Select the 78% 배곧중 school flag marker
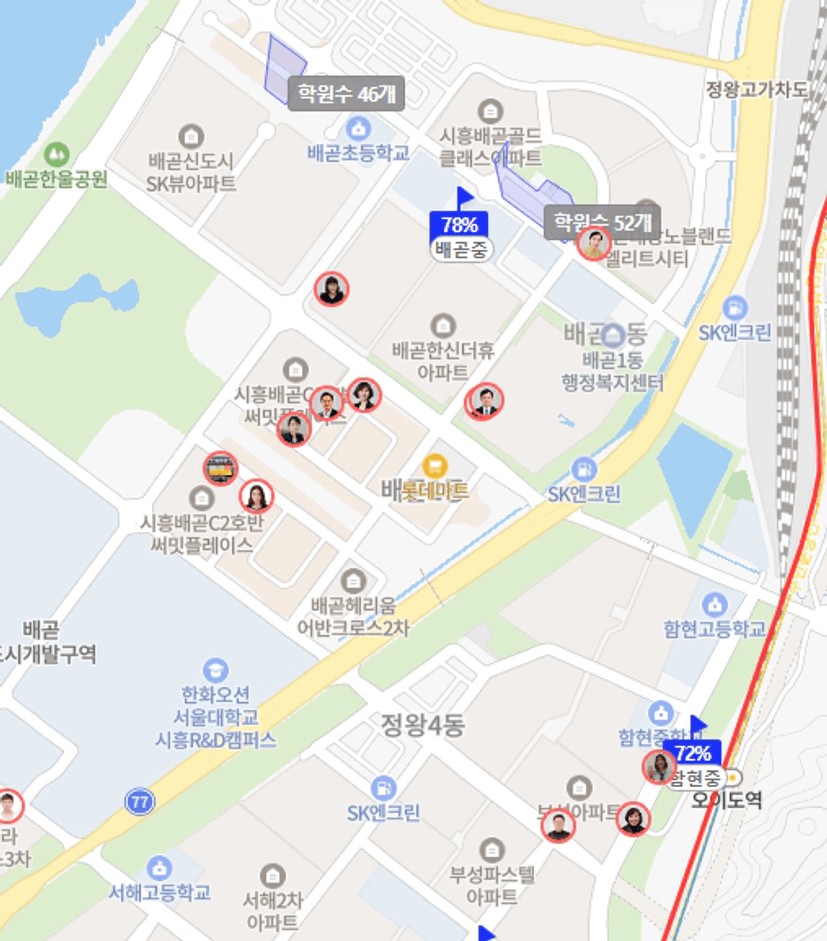Image resolution: width=827 pixels, height=941 pixels. click(460, 225)
